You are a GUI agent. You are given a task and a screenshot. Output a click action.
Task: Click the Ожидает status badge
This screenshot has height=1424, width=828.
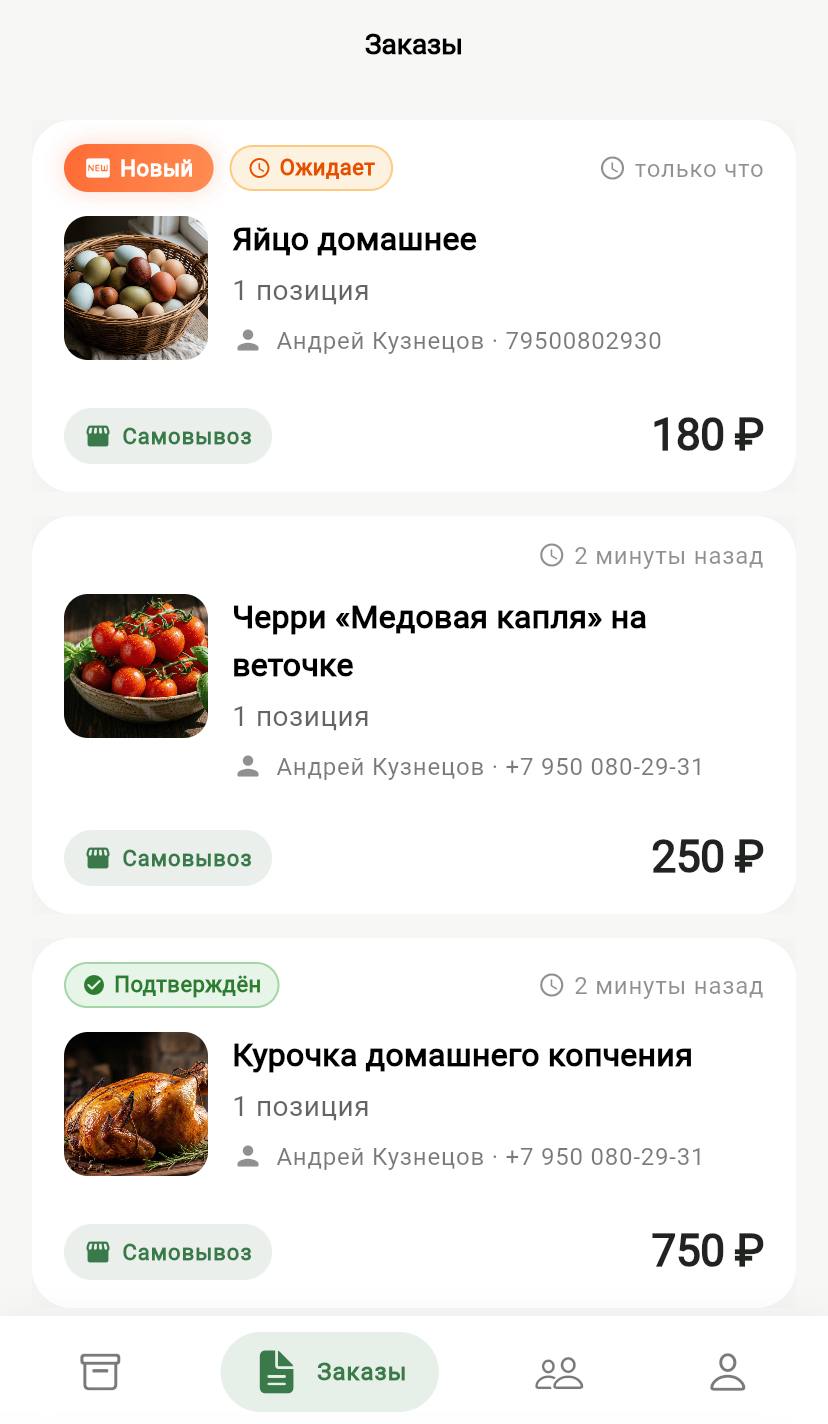tap(311, 168)
